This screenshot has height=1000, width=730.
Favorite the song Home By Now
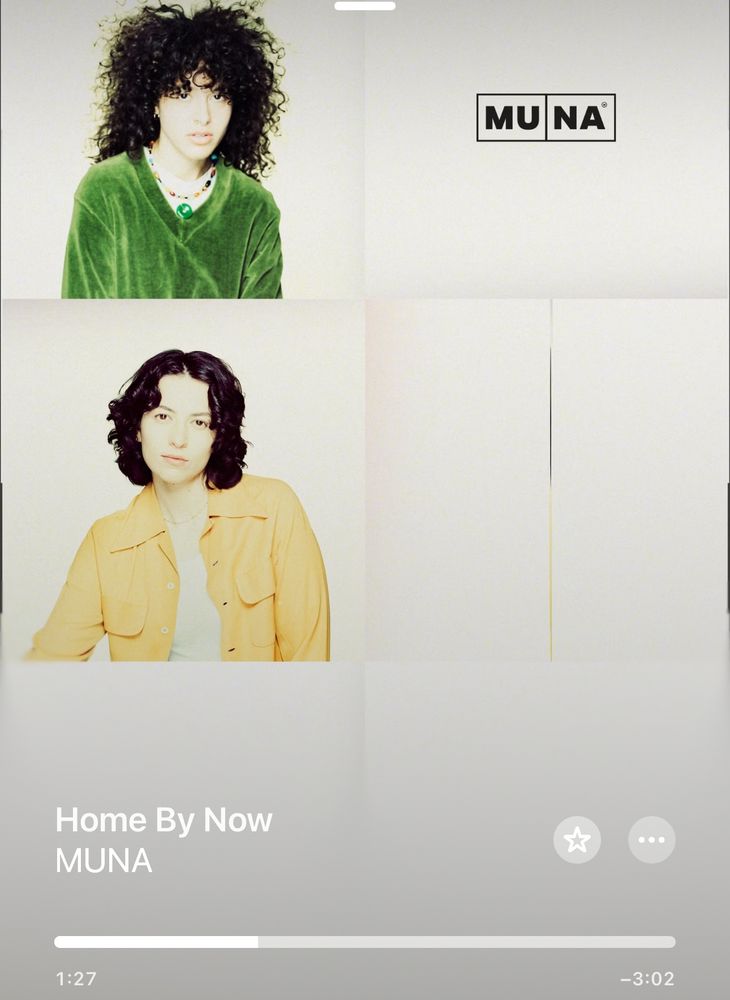[x=577, y=840]
